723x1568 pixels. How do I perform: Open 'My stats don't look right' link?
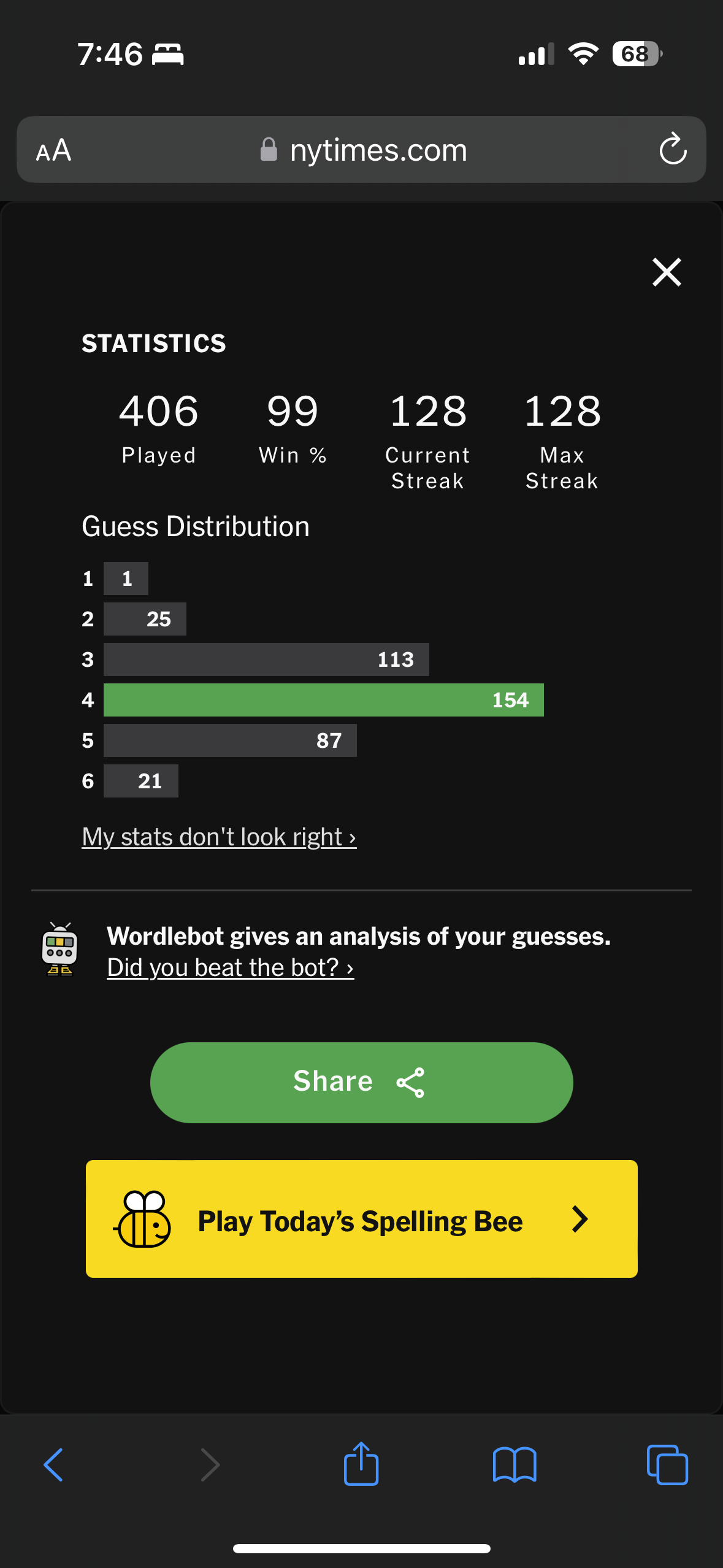(219, 837)
